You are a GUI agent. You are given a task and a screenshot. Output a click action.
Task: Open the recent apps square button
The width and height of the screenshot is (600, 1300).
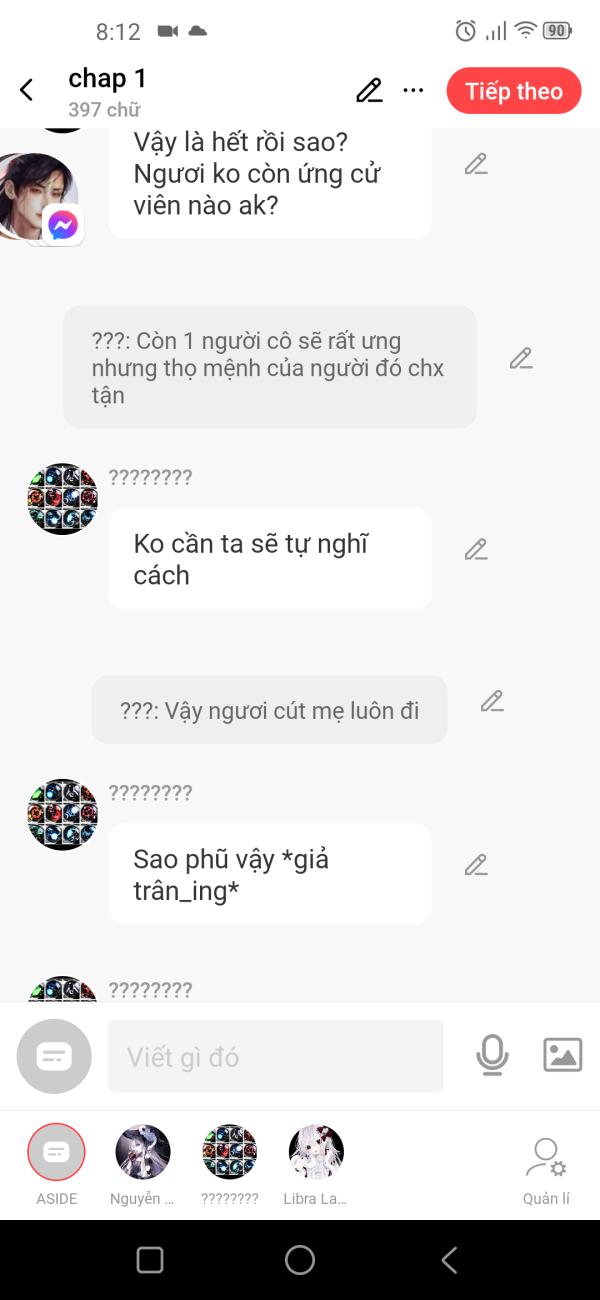150,1260
